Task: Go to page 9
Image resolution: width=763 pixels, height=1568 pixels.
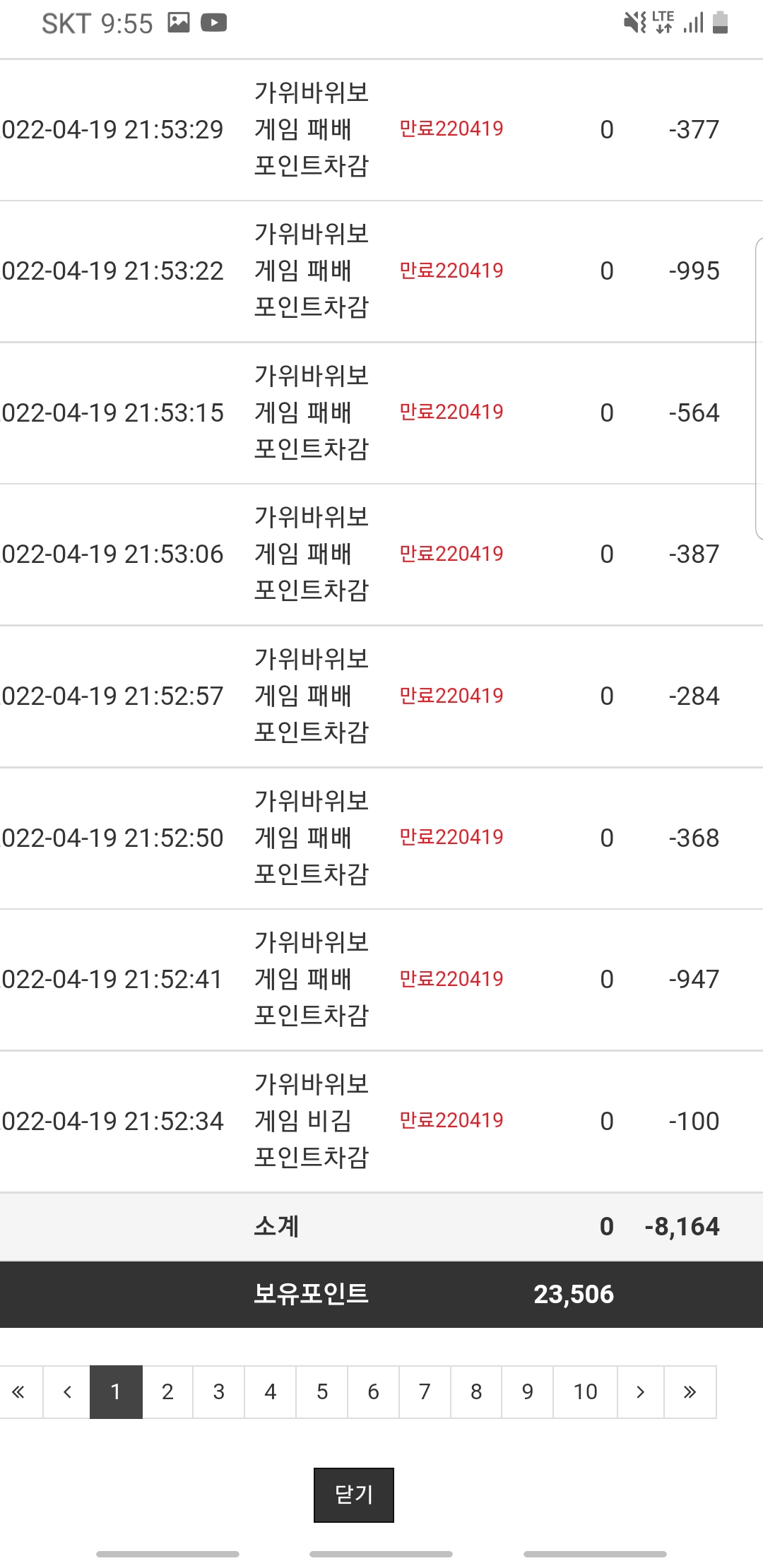Action: (x=527, y=1391)
